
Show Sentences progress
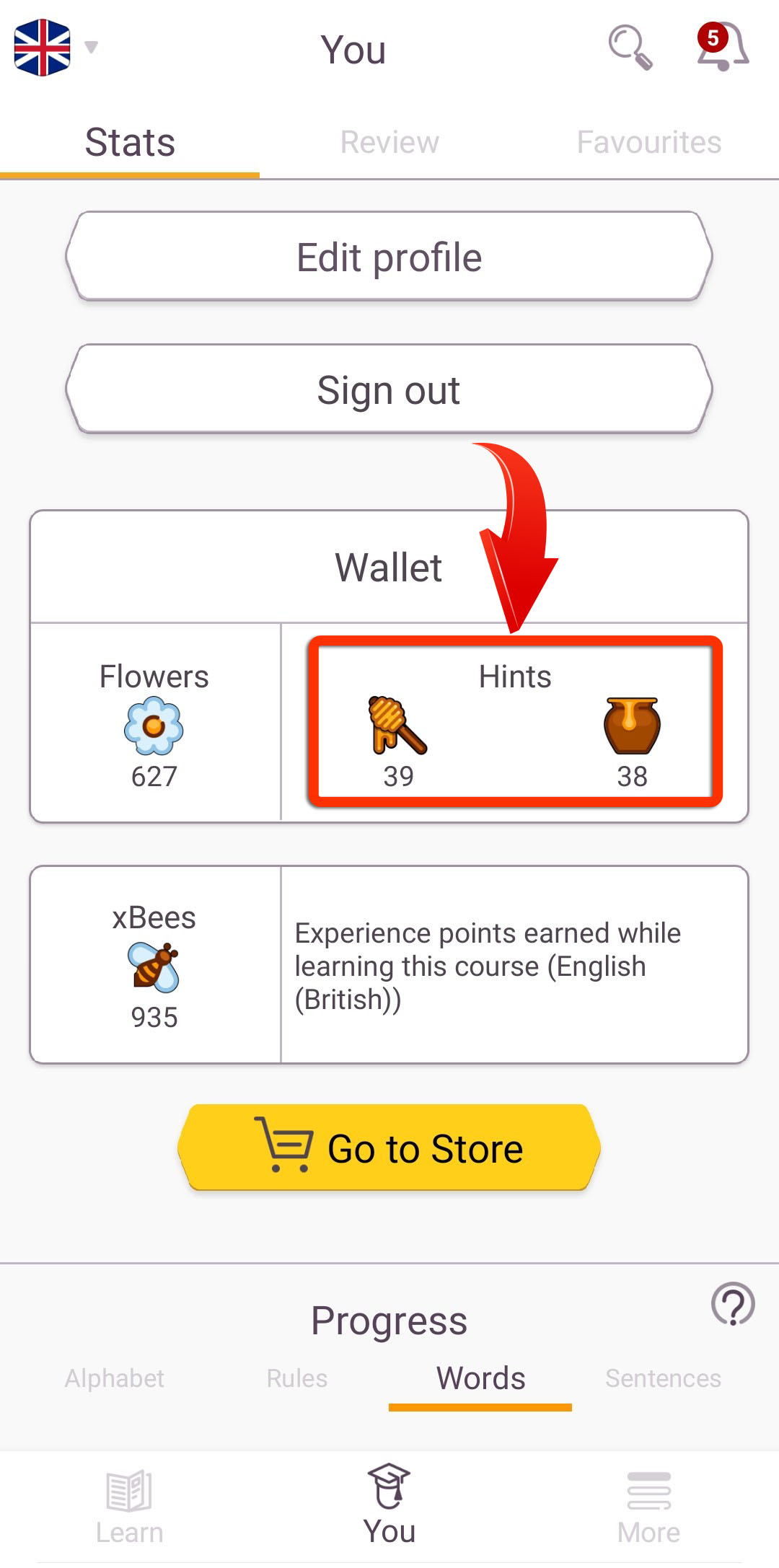pyautogui.click(x=664, y=1378)
